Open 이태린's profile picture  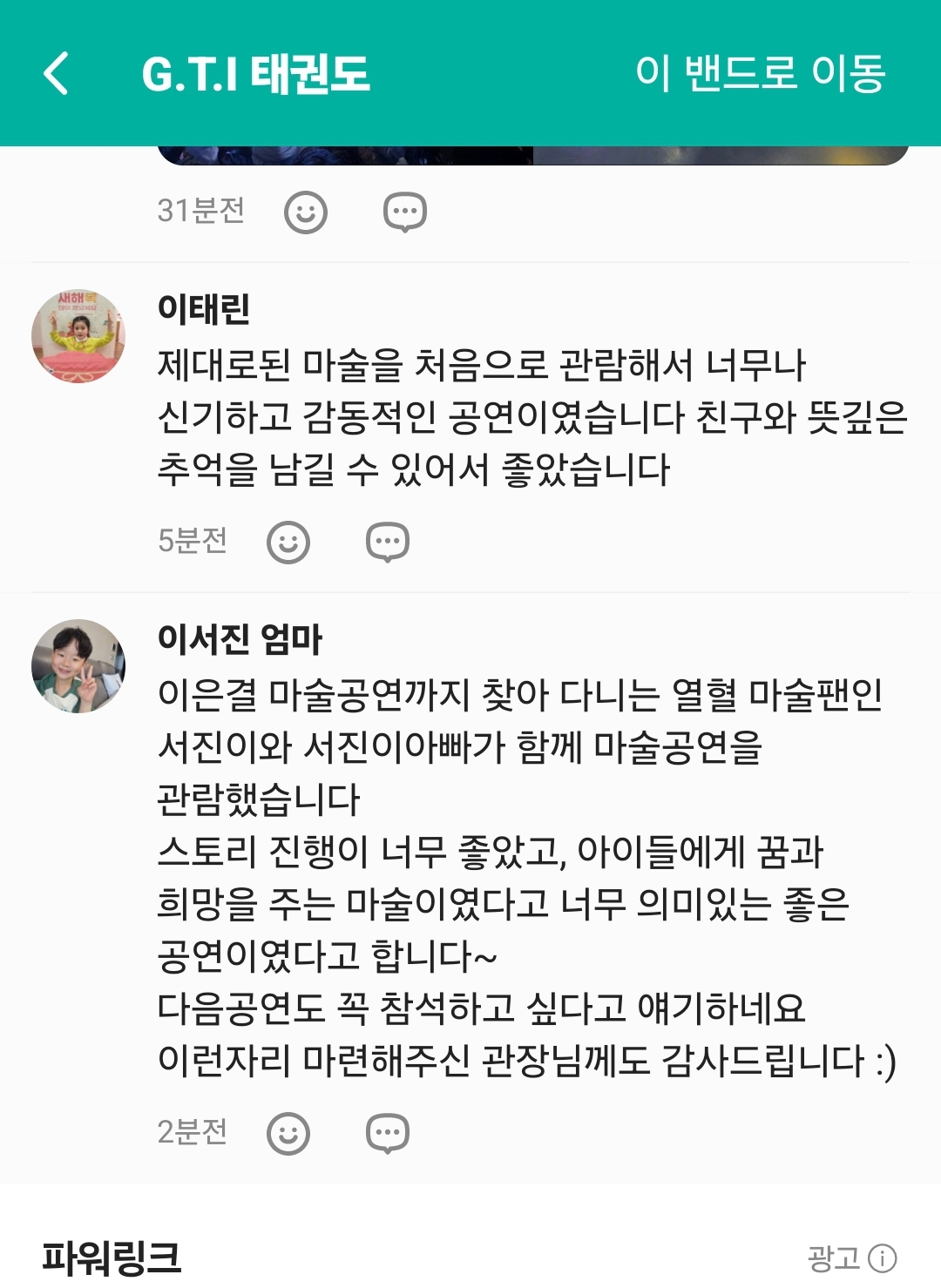tap(78, 336)
